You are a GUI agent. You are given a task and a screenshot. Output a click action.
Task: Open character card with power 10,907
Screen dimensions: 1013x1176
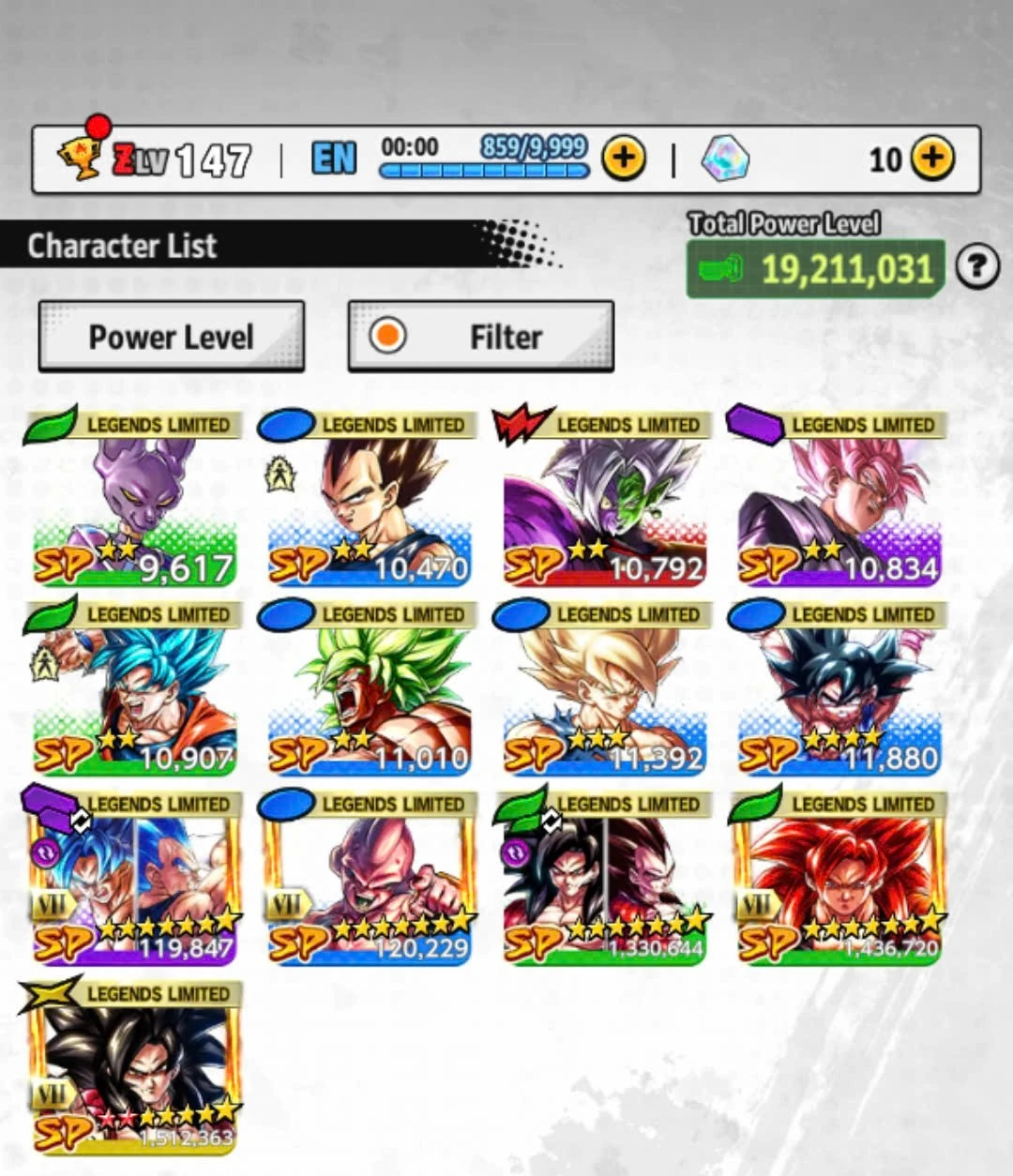134,696
